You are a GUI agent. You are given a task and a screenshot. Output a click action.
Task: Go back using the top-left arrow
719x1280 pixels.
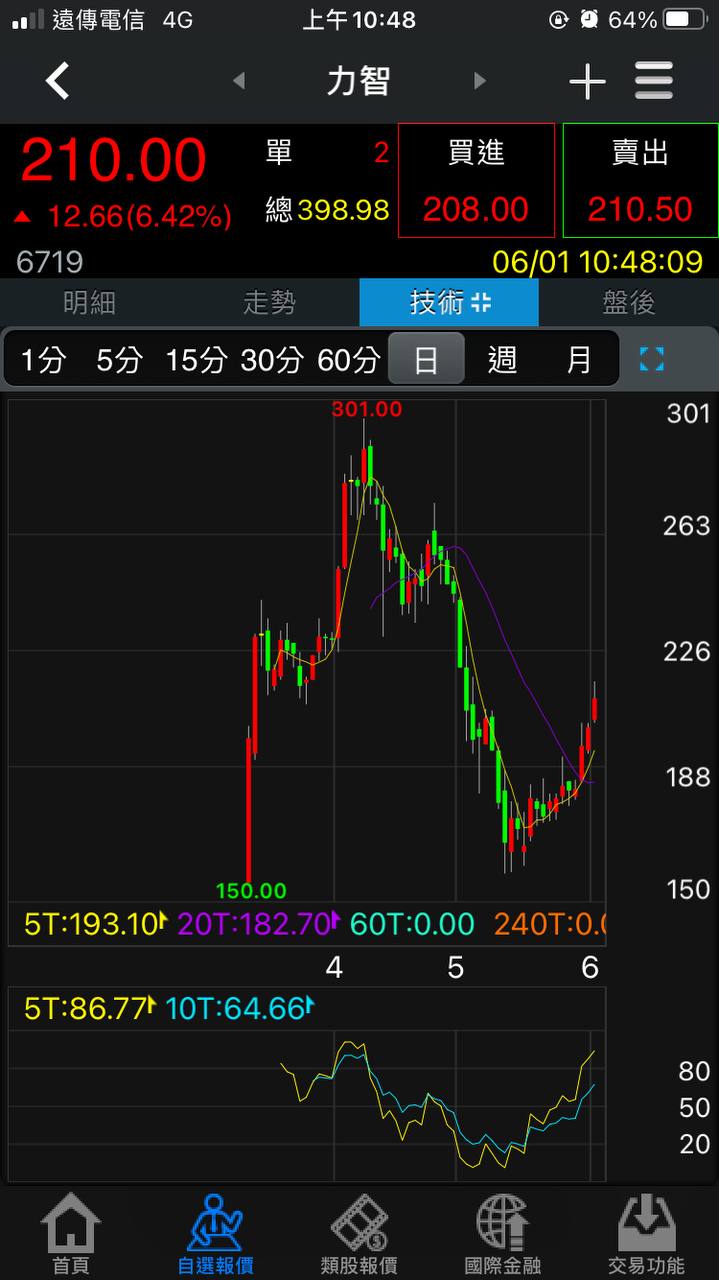pos(58,81)
